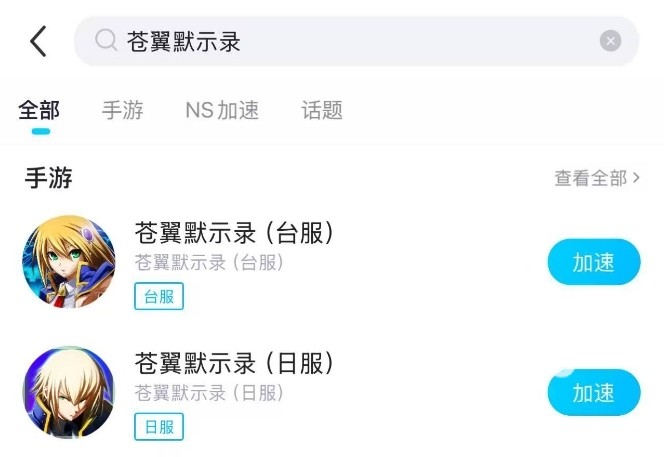The height and width of the screenshot is (457, 668).
Task: Accelerate 苍翼默示录 (日服)
Action: [x=594, y=393]
